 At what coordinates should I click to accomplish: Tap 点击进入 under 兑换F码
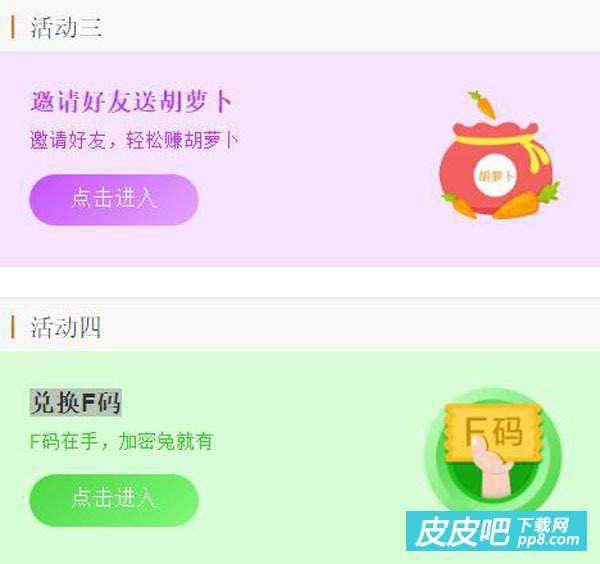(114, 498)
